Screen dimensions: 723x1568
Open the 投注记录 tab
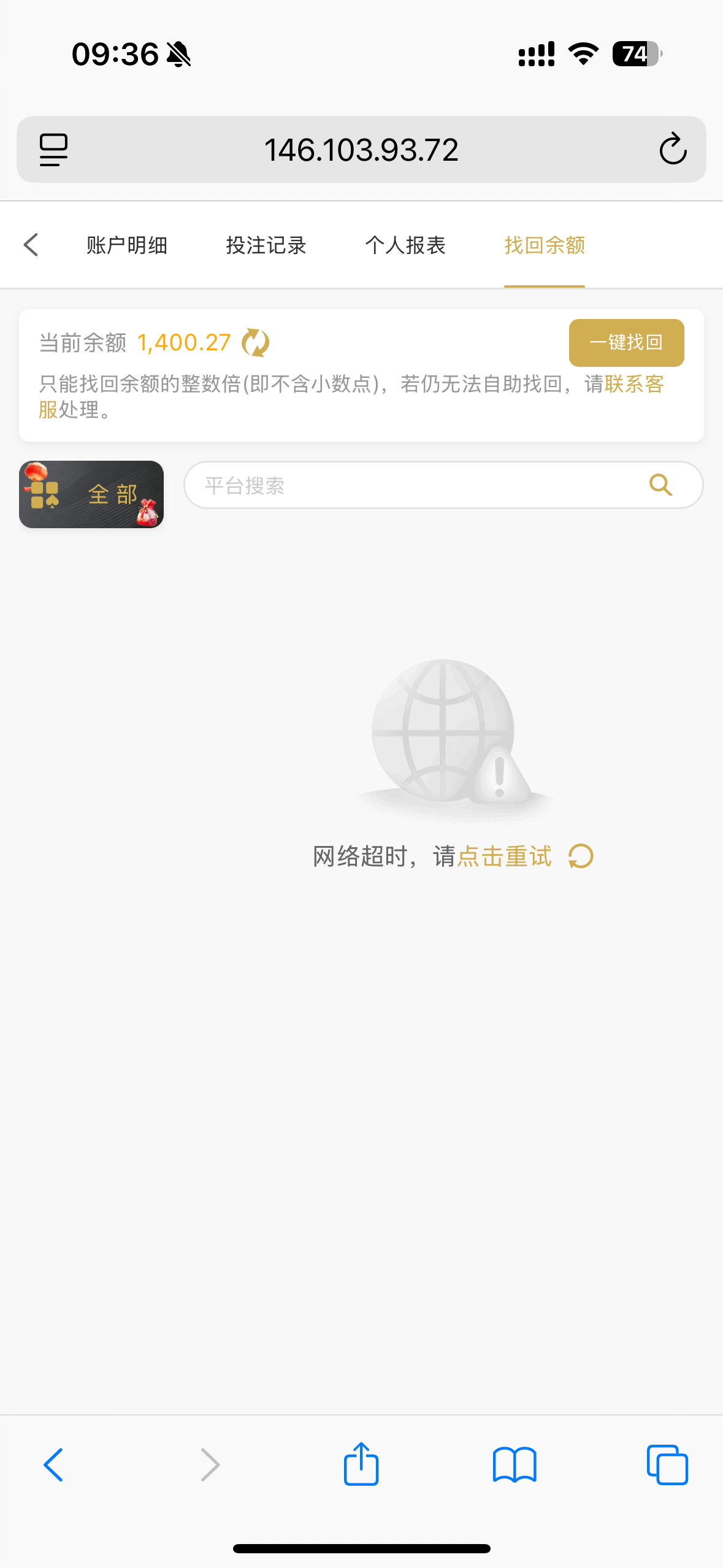pyautogui.click(x=266, y=245)
